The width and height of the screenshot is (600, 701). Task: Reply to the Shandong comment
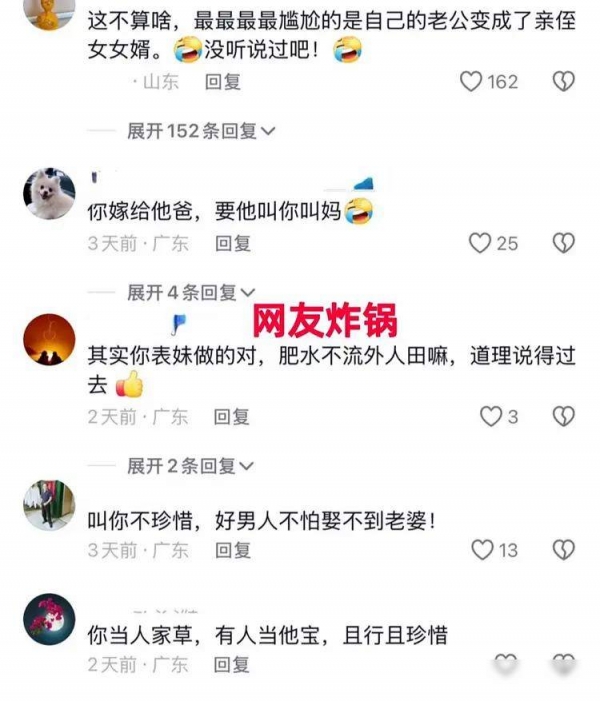222,83
